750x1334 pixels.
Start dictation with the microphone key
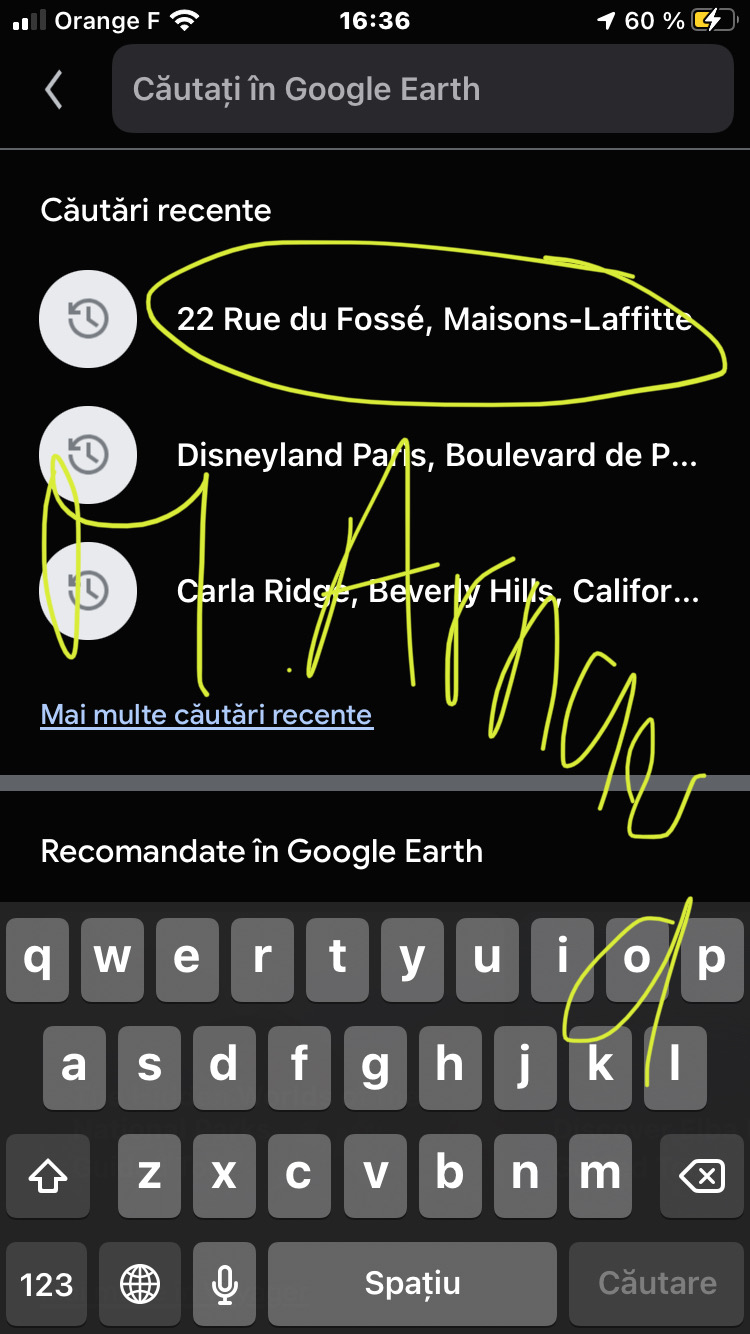226,1283
